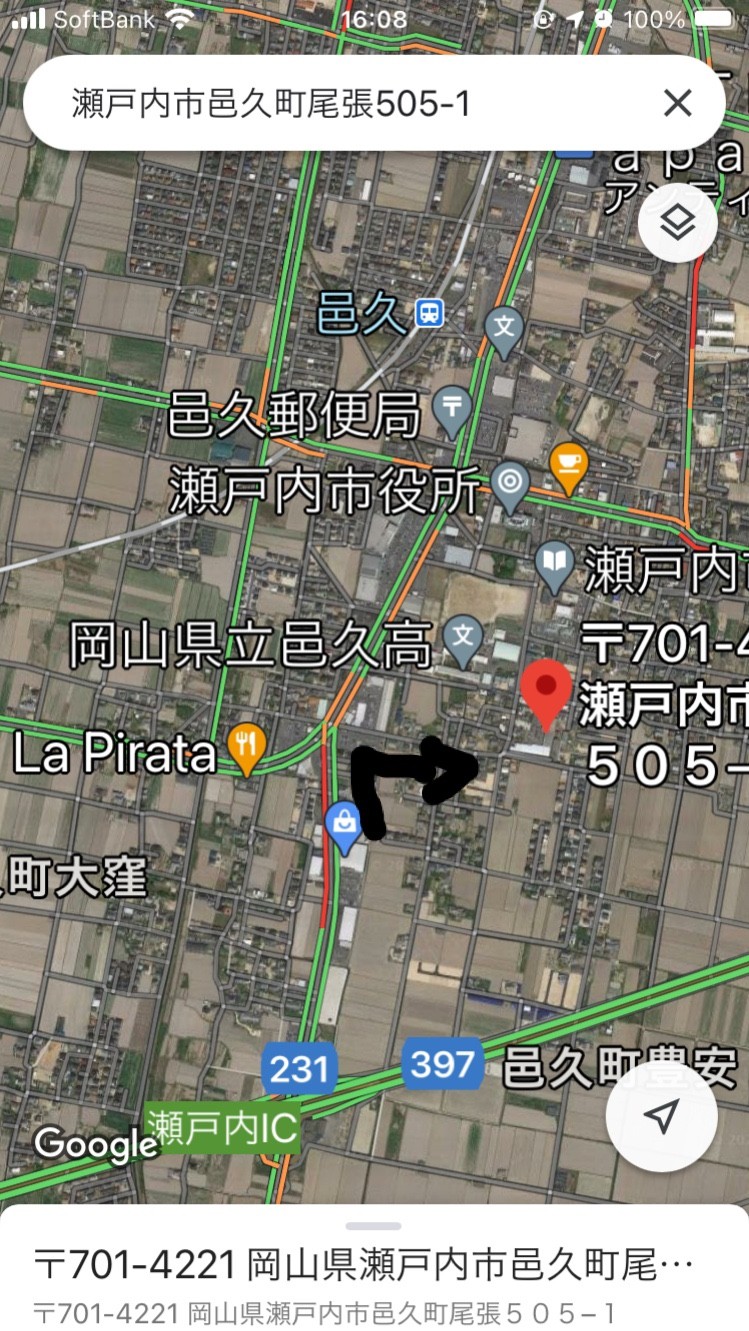Open the La Pirata restaurant pin
Viewport: 749px width, 1331px height.
click(x=245, y=750)
